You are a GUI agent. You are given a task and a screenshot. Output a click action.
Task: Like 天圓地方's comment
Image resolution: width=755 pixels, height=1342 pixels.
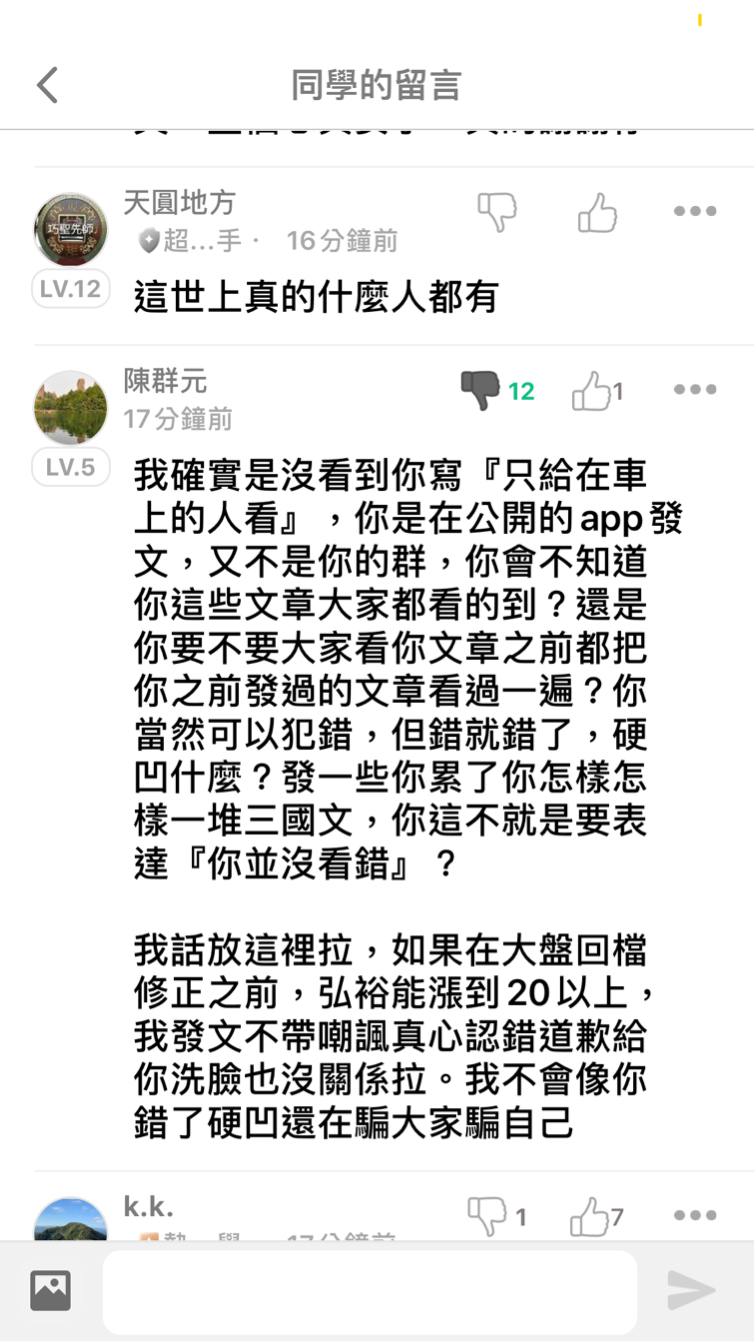(597, 212)
